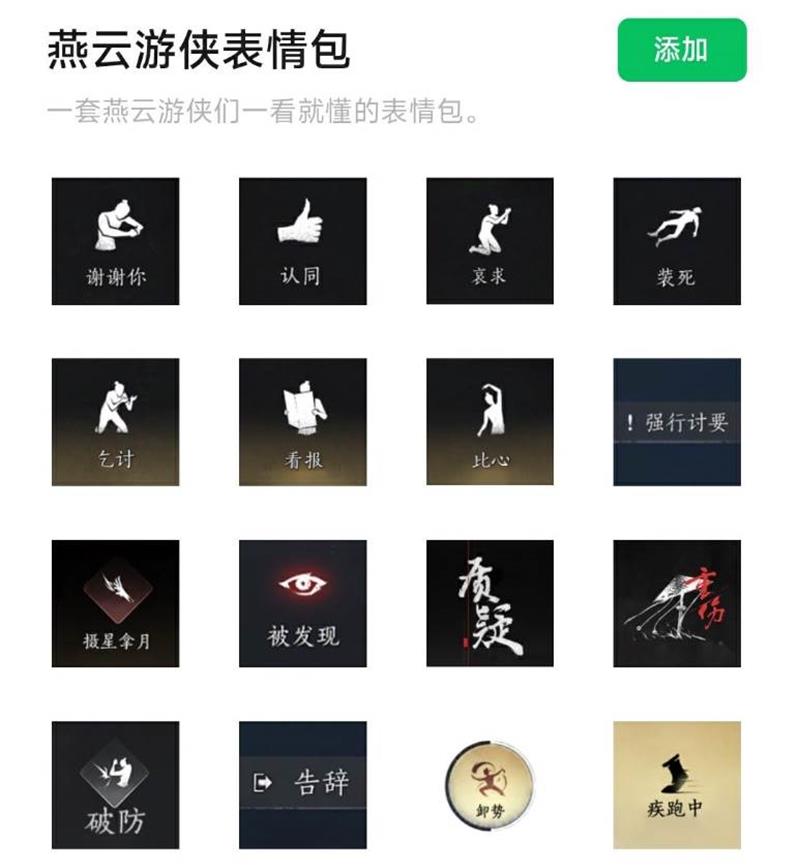Open the 告辞 sticker

pyautogui.click(x=302, y=784)
